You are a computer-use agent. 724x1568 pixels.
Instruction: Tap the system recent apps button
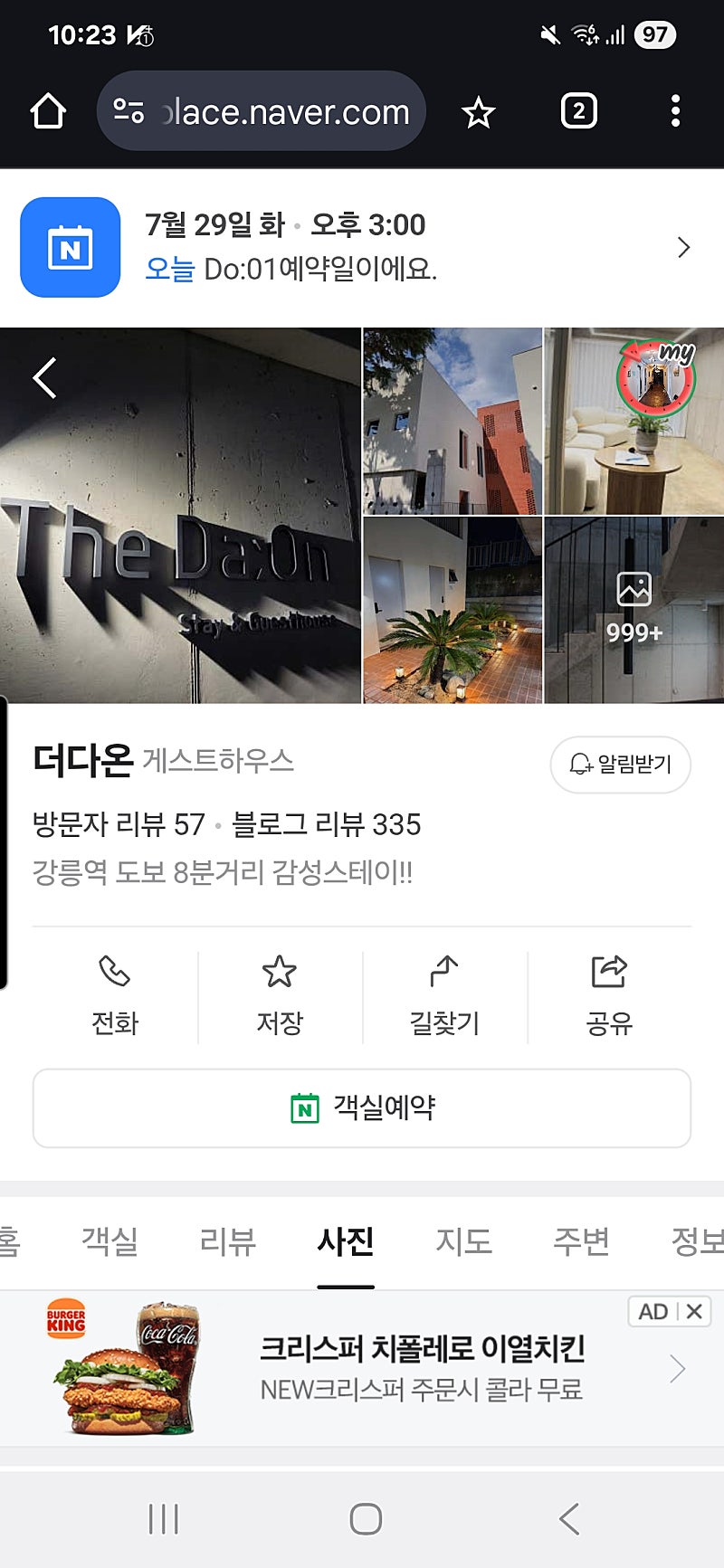tap(163, 1519)
